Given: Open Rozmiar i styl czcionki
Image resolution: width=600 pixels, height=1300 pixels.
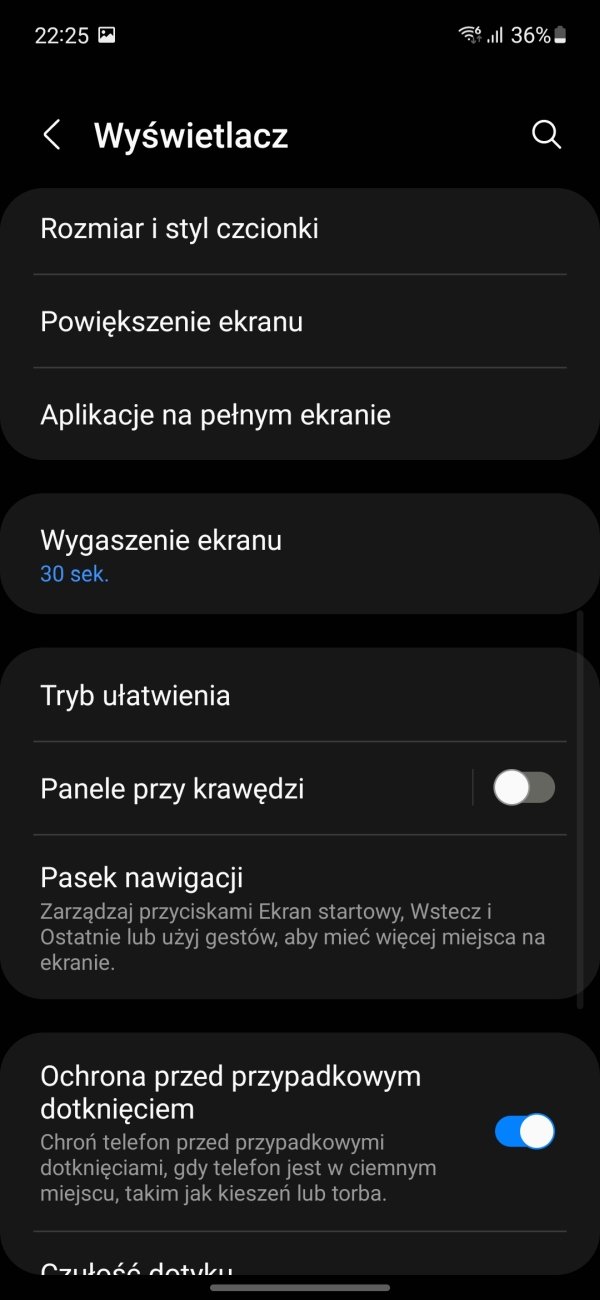Looking at the screenshot, I should tap(300, 229).
